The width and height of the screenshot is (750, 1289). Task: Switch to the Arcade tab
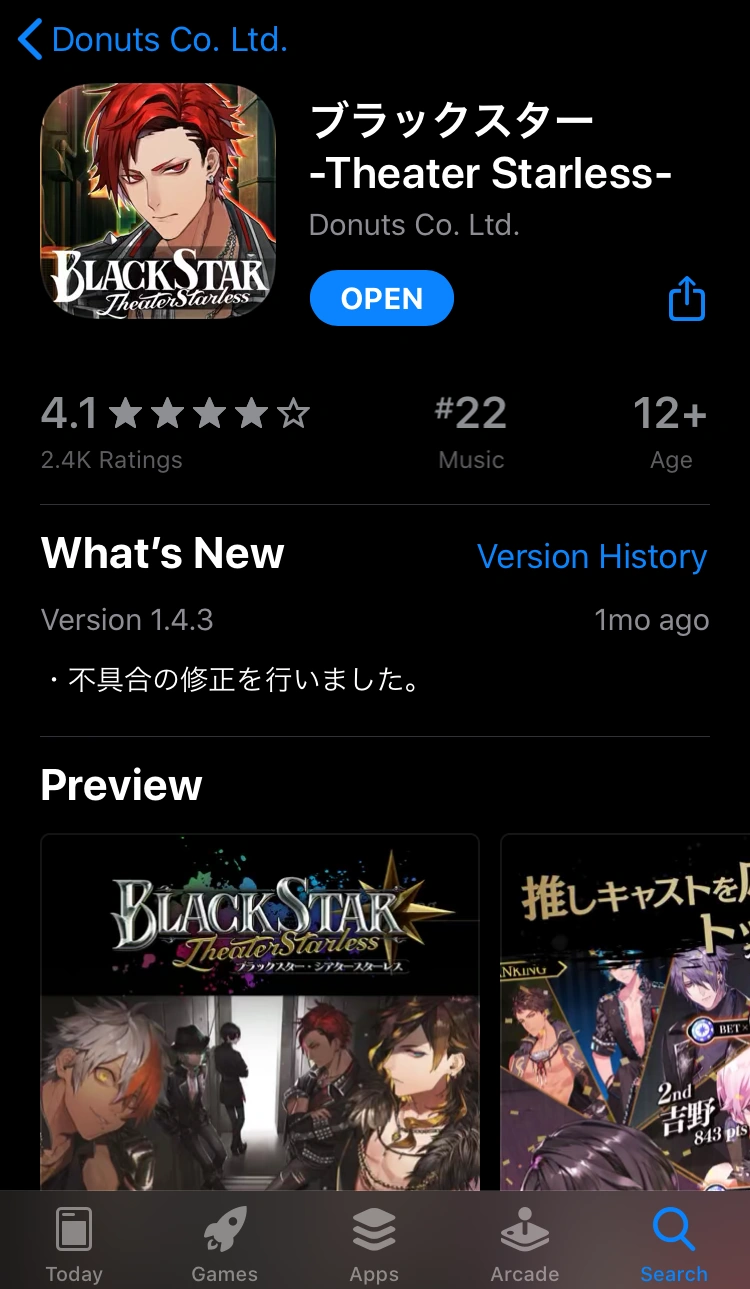click(524, 1244)
